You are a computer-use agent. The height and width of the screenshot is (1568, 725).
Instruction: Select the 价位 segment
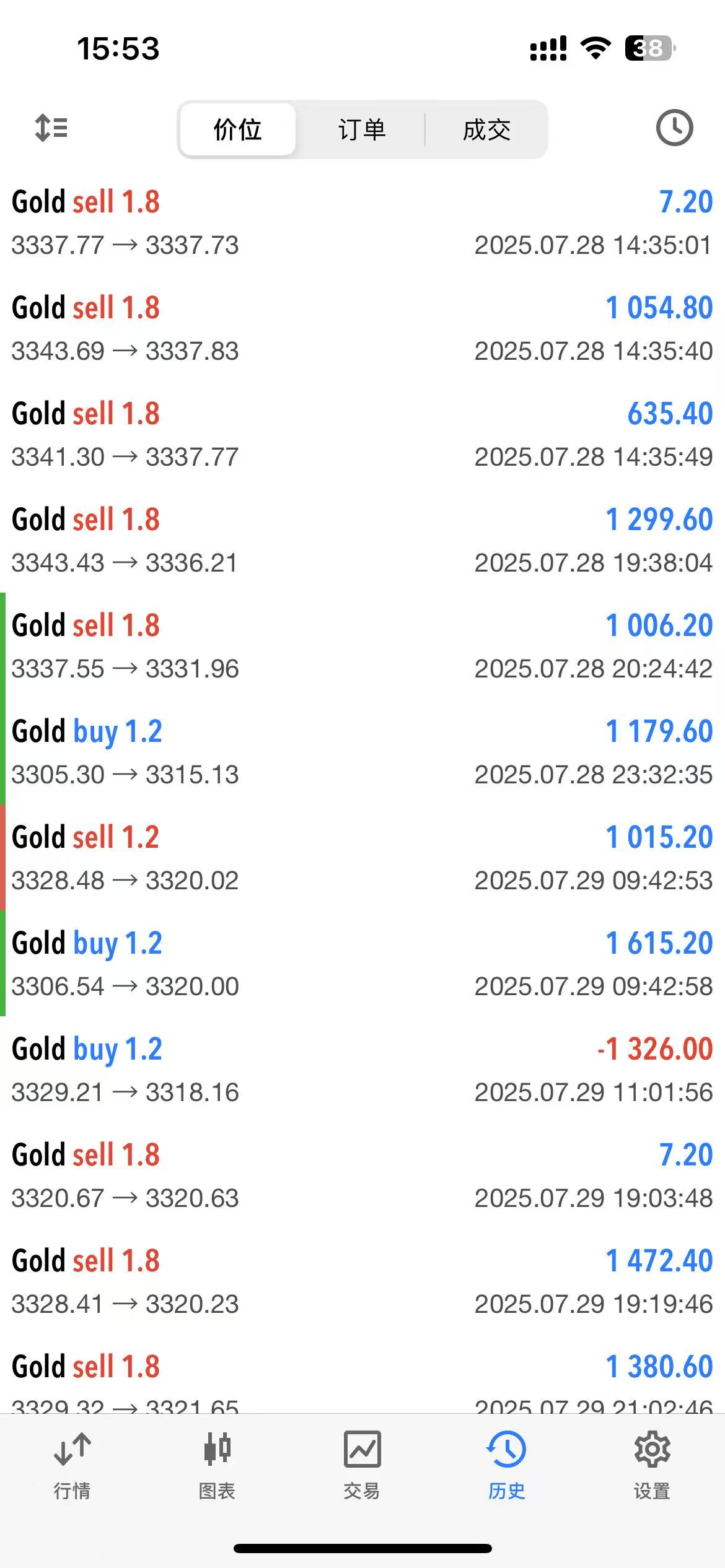tap(238, 129)
